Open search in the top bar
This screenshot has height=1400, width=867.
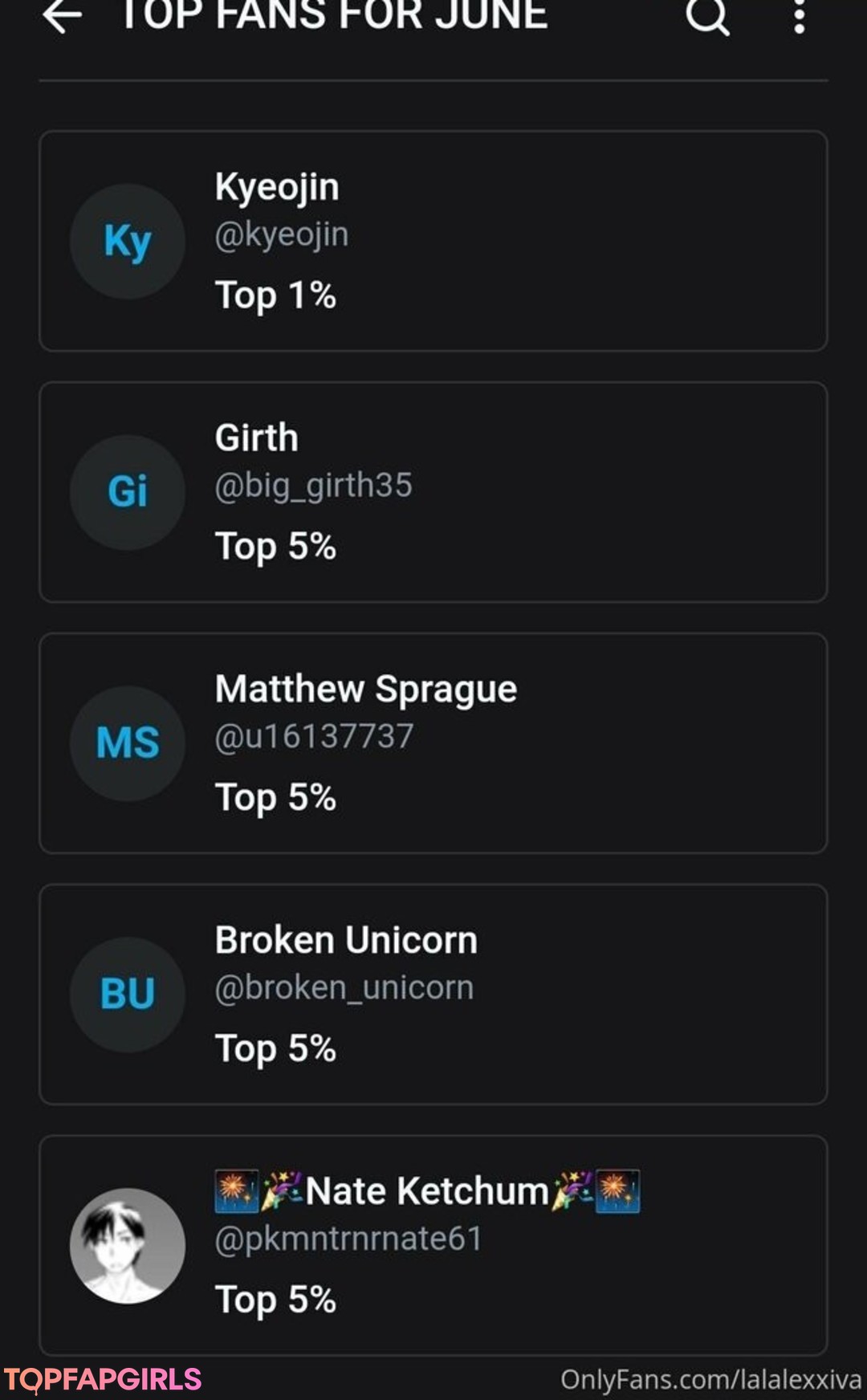click(708, 16)
